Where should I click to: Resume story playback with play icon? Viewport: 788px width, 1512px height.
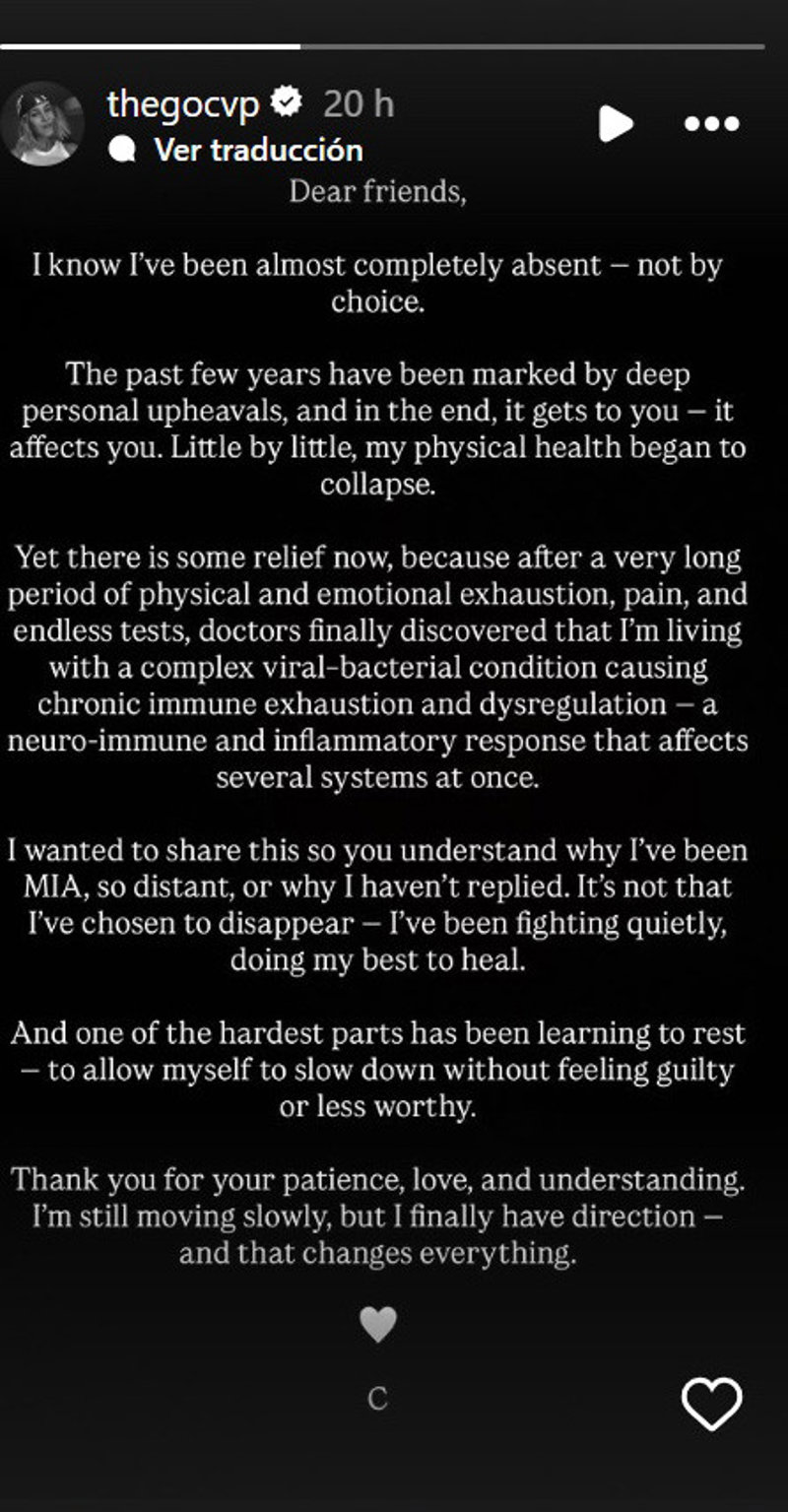(x=616, y=124)
